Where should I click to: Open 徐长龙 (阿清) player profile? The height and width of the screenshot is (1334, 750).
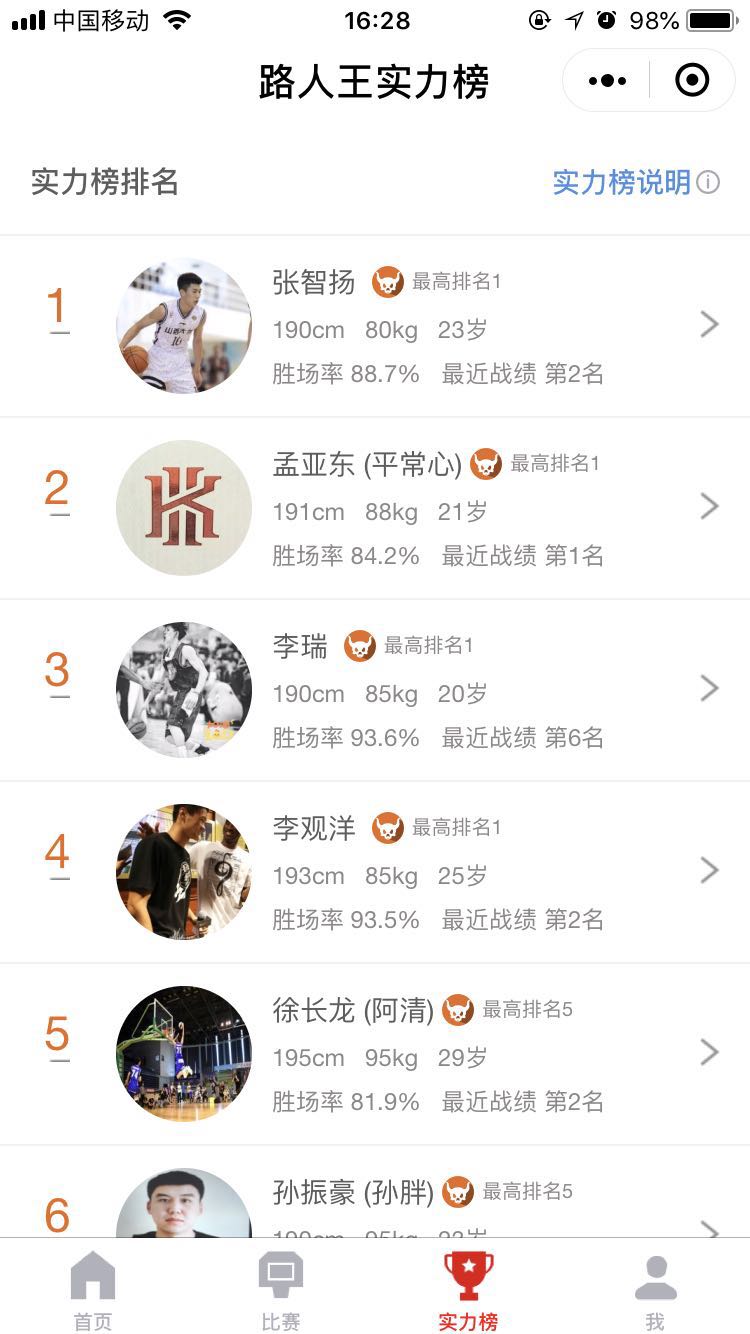[375, 1054]
